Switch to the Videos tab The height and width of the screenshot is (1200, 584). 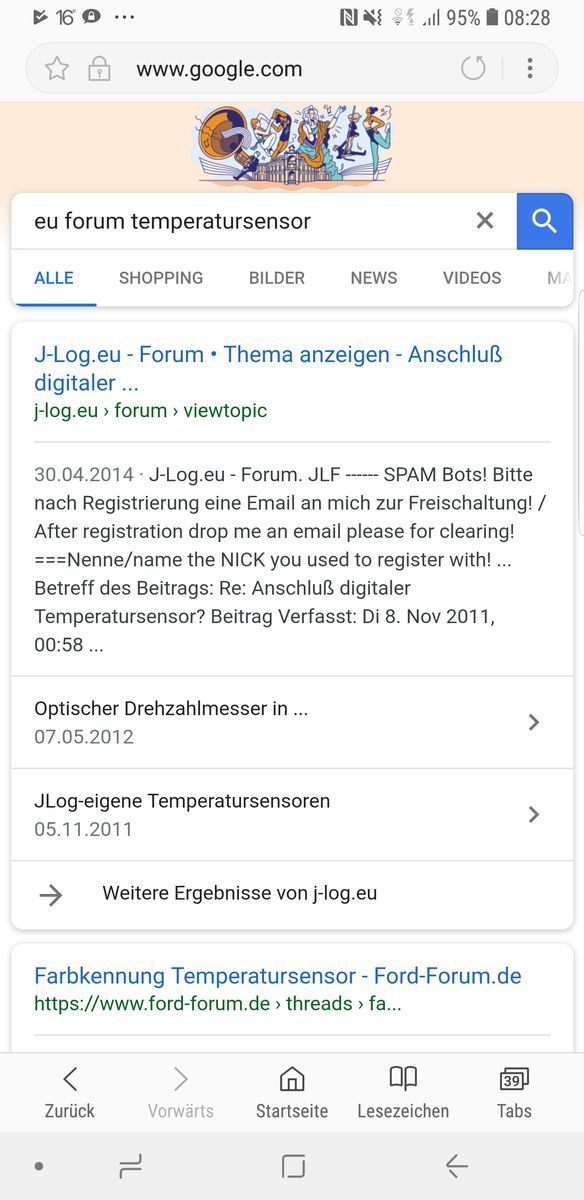point(472,278)
